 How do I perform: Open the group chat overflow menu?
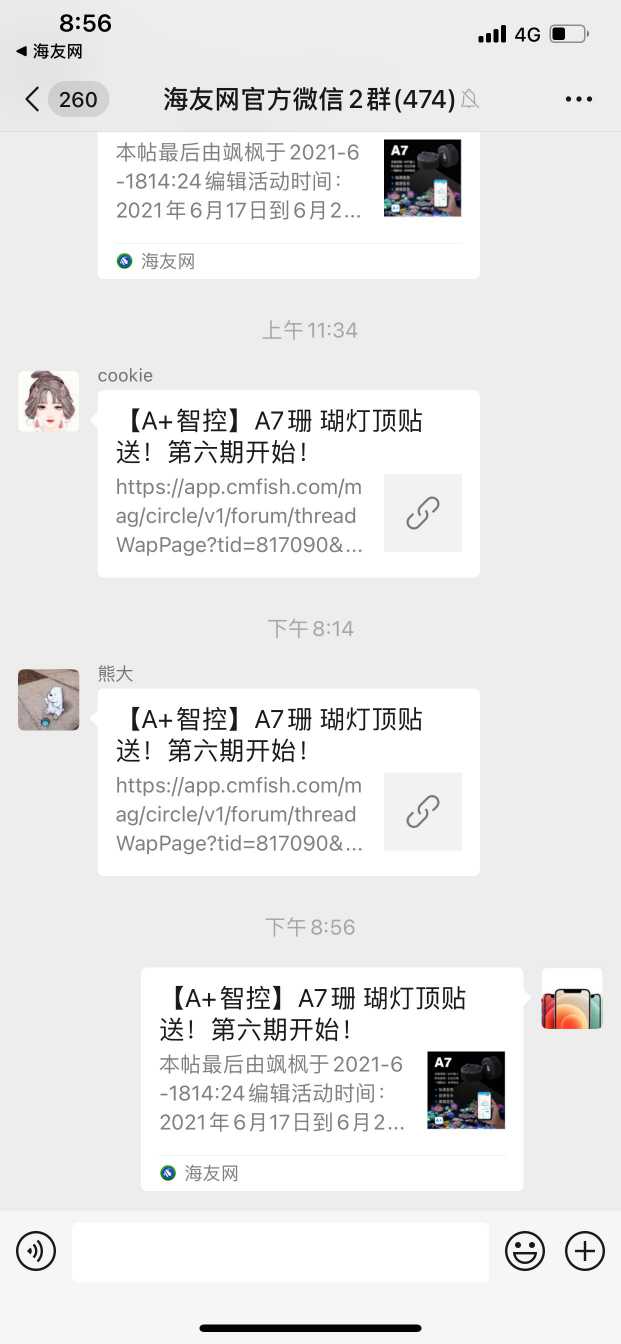tap(579, 99)
